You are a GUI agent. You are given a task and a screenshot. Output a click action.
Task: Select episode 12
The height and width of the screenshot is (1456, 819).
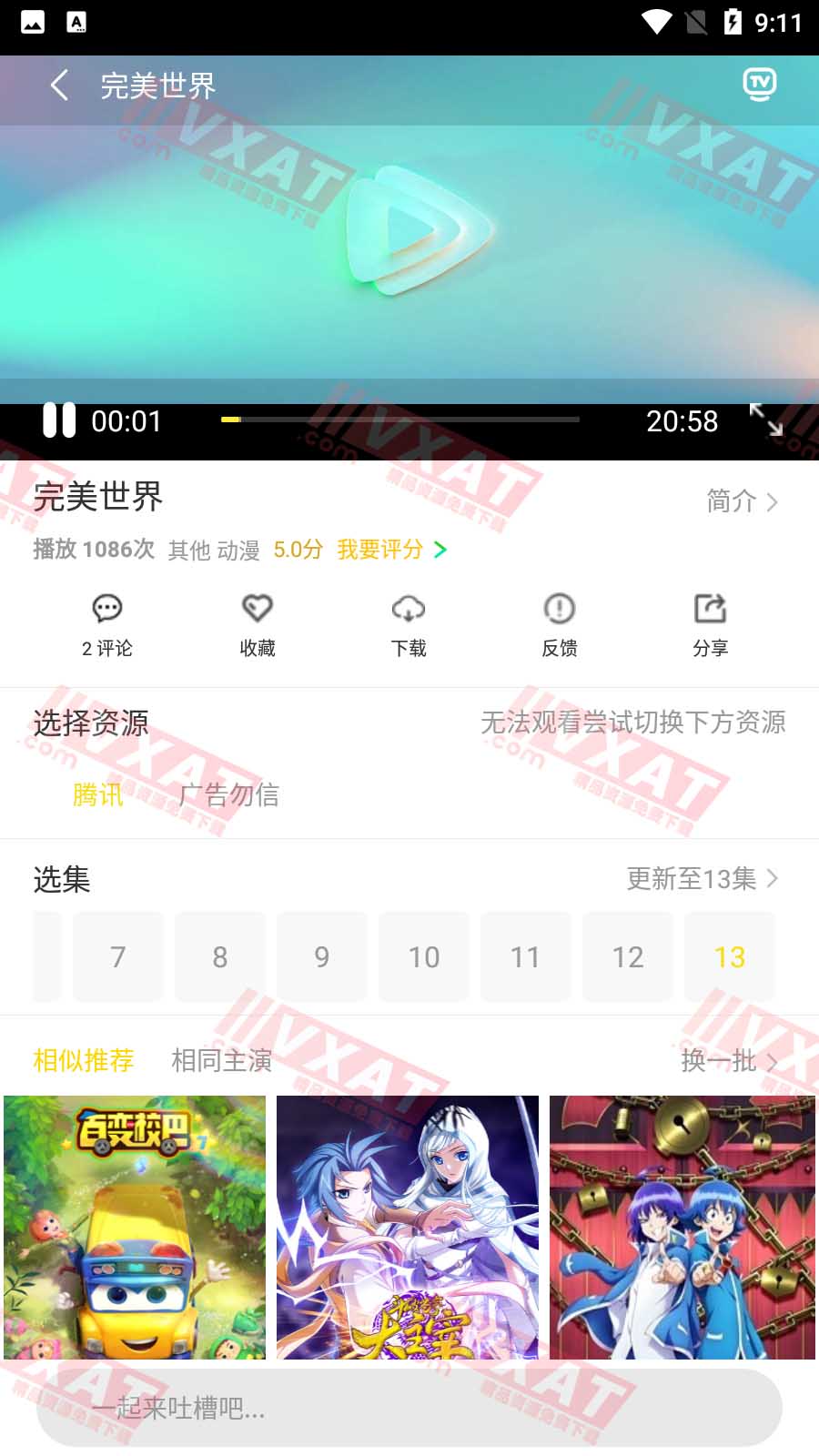pyautogui.click(x=628, y=956)
